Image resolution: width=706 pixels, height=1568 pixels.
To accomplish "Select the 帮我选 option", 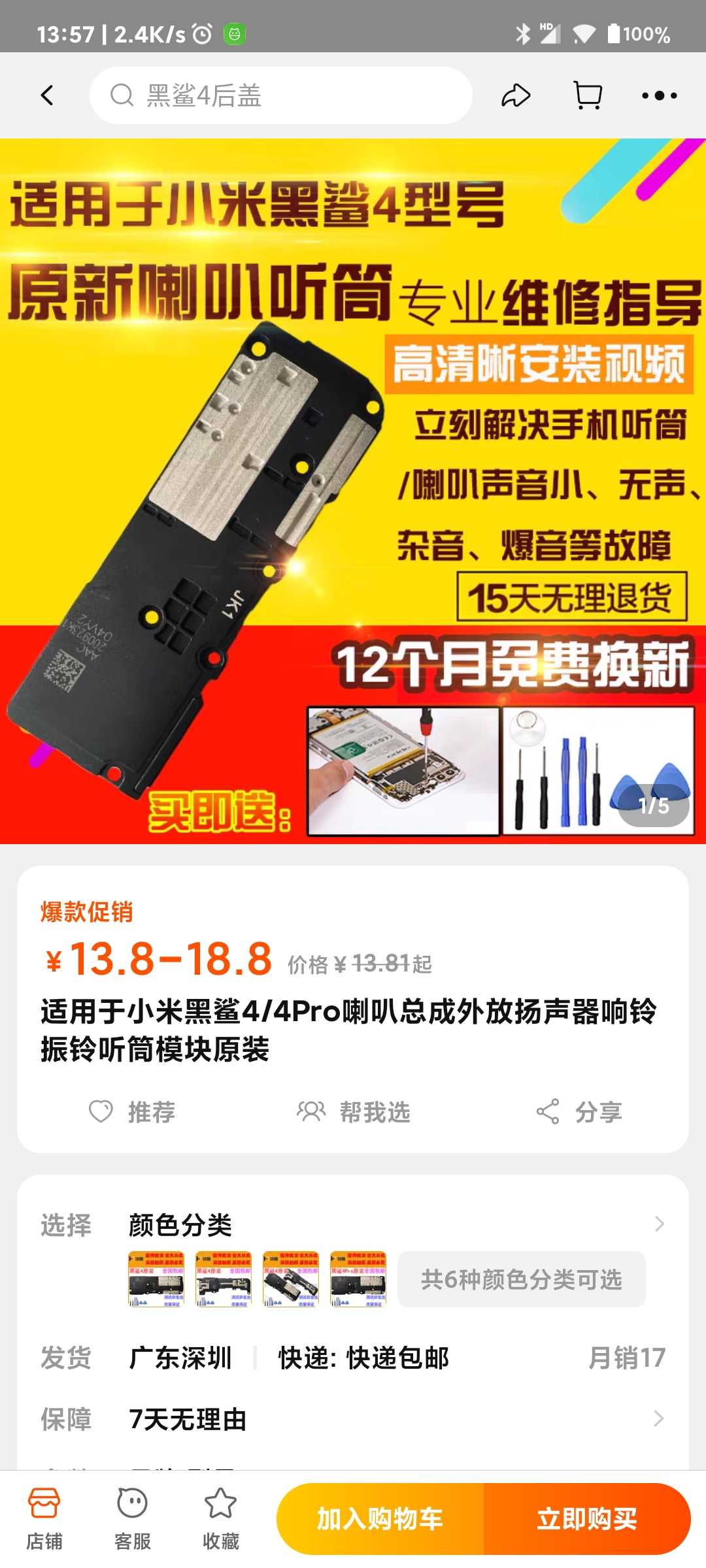I will pos(353,1111).
